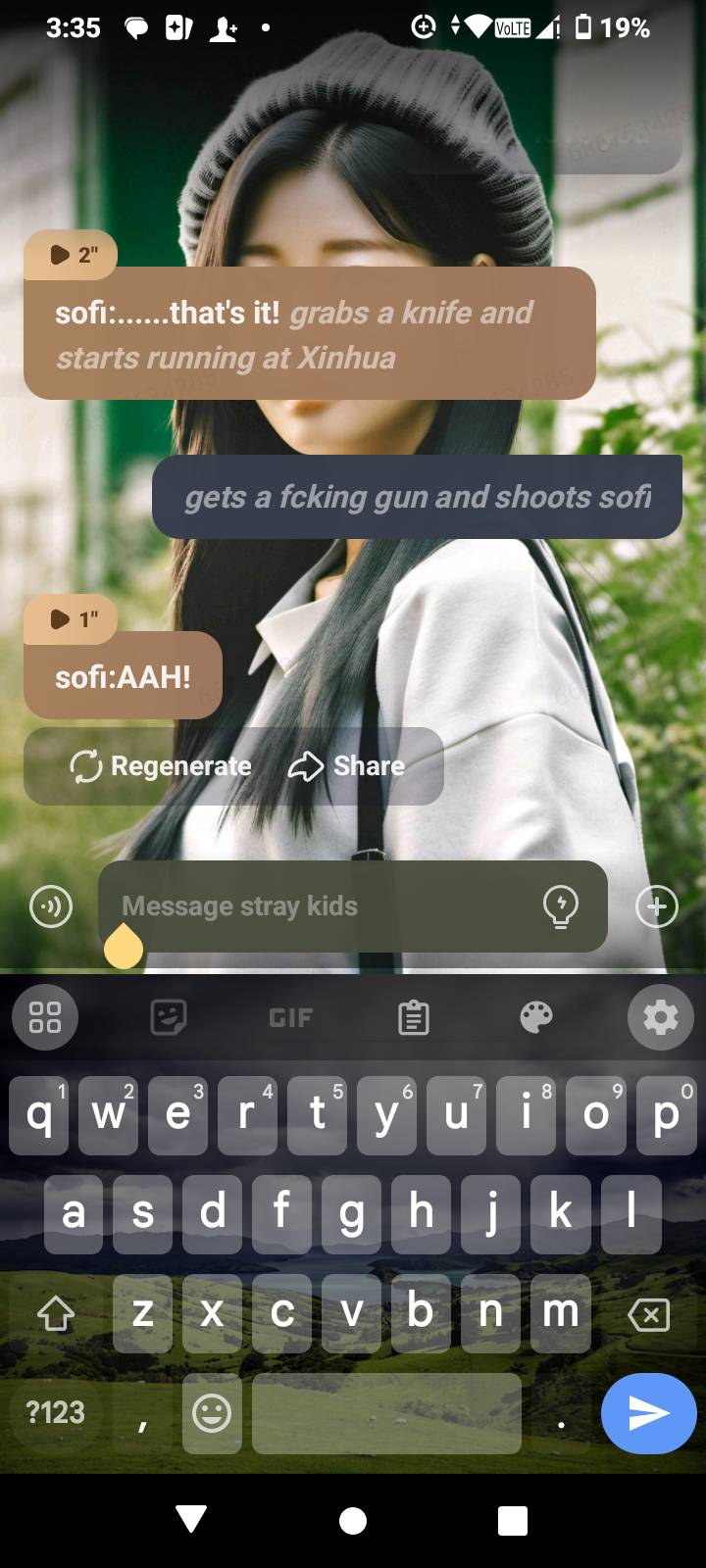This screenshot has height=1568, width=706.
Task: Play the 2-second voice clip of sofi's message
Action: click(71, 255)
